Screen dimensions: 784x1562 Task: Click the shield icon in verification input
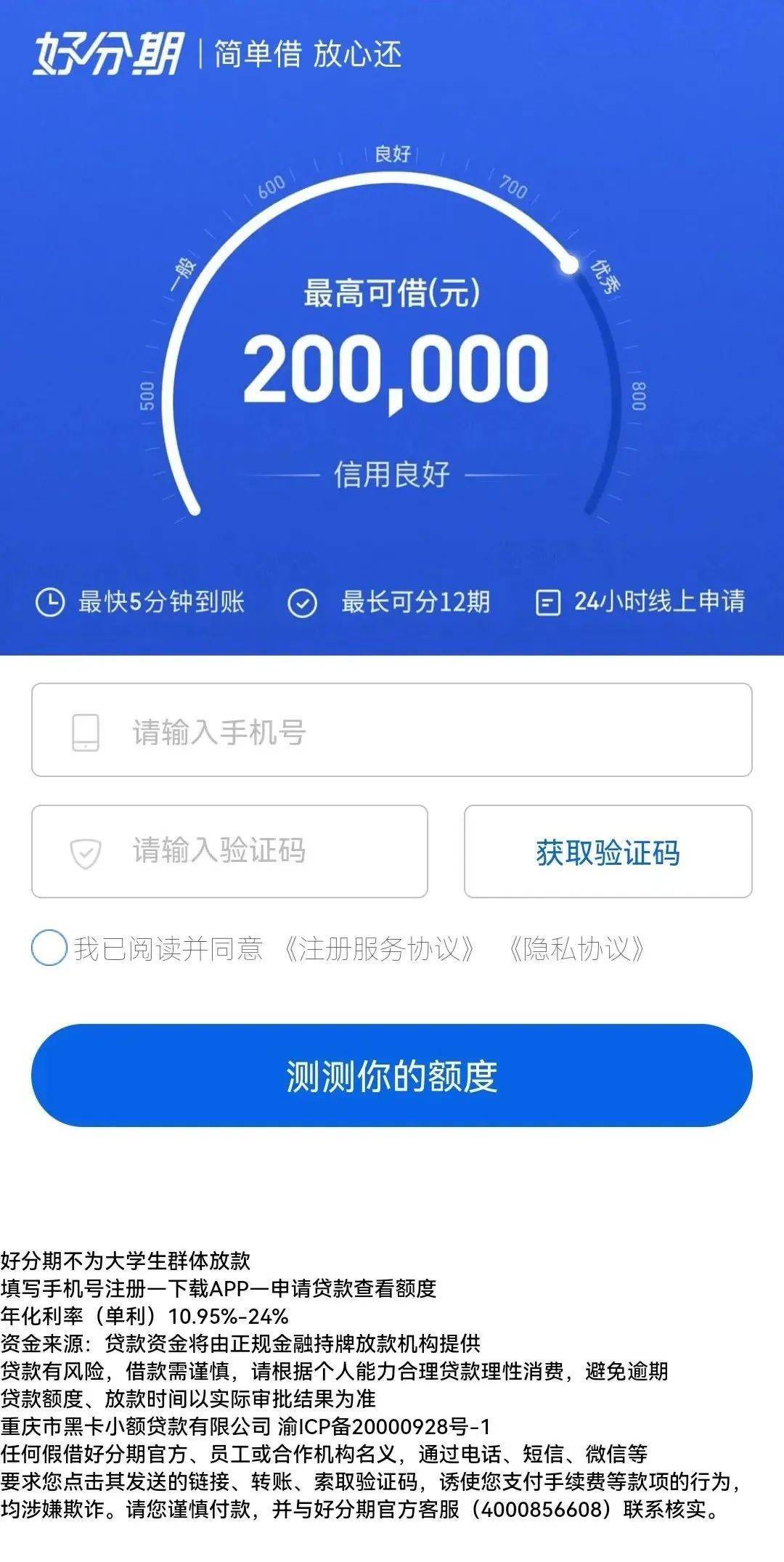86,851
